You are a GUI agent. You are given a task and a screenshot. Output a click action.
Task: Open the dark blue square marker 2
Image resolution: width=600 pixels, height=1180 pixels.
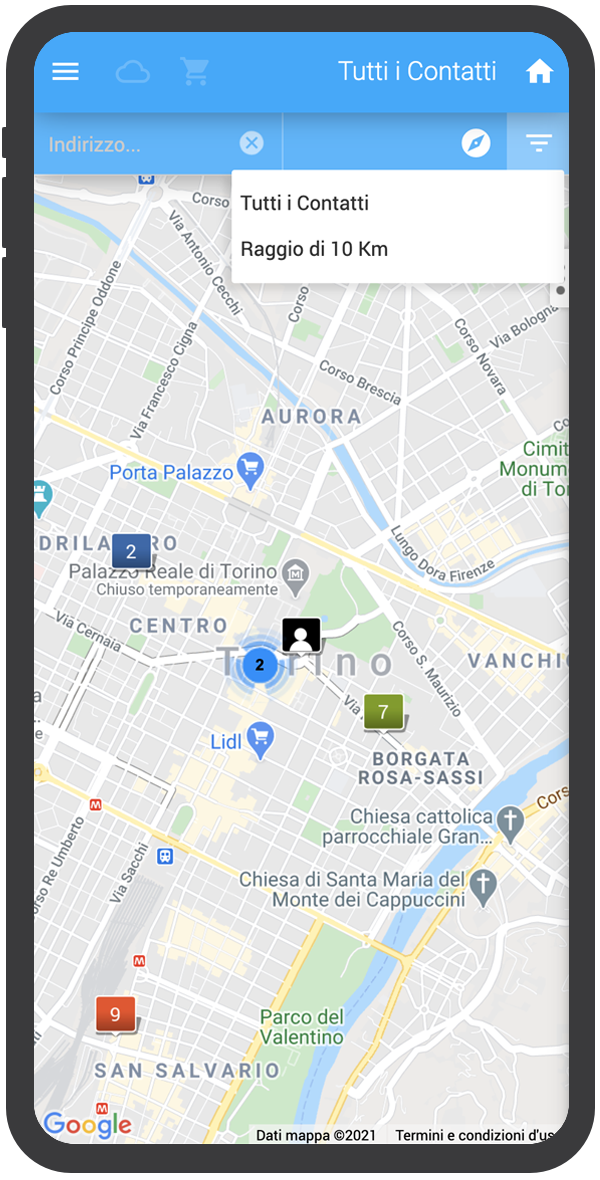(131, 552)
